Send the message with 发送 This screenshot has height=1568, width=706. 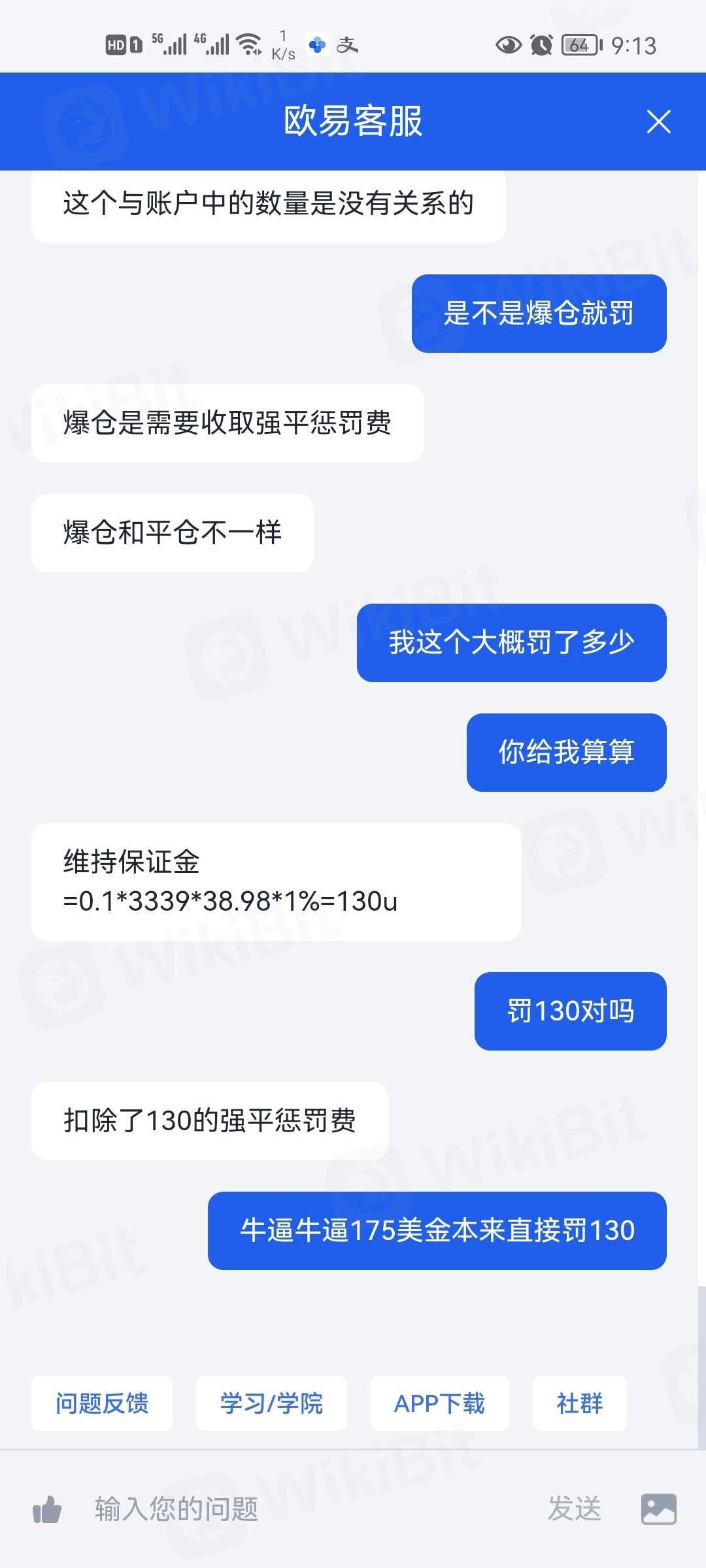(574, 1509)
